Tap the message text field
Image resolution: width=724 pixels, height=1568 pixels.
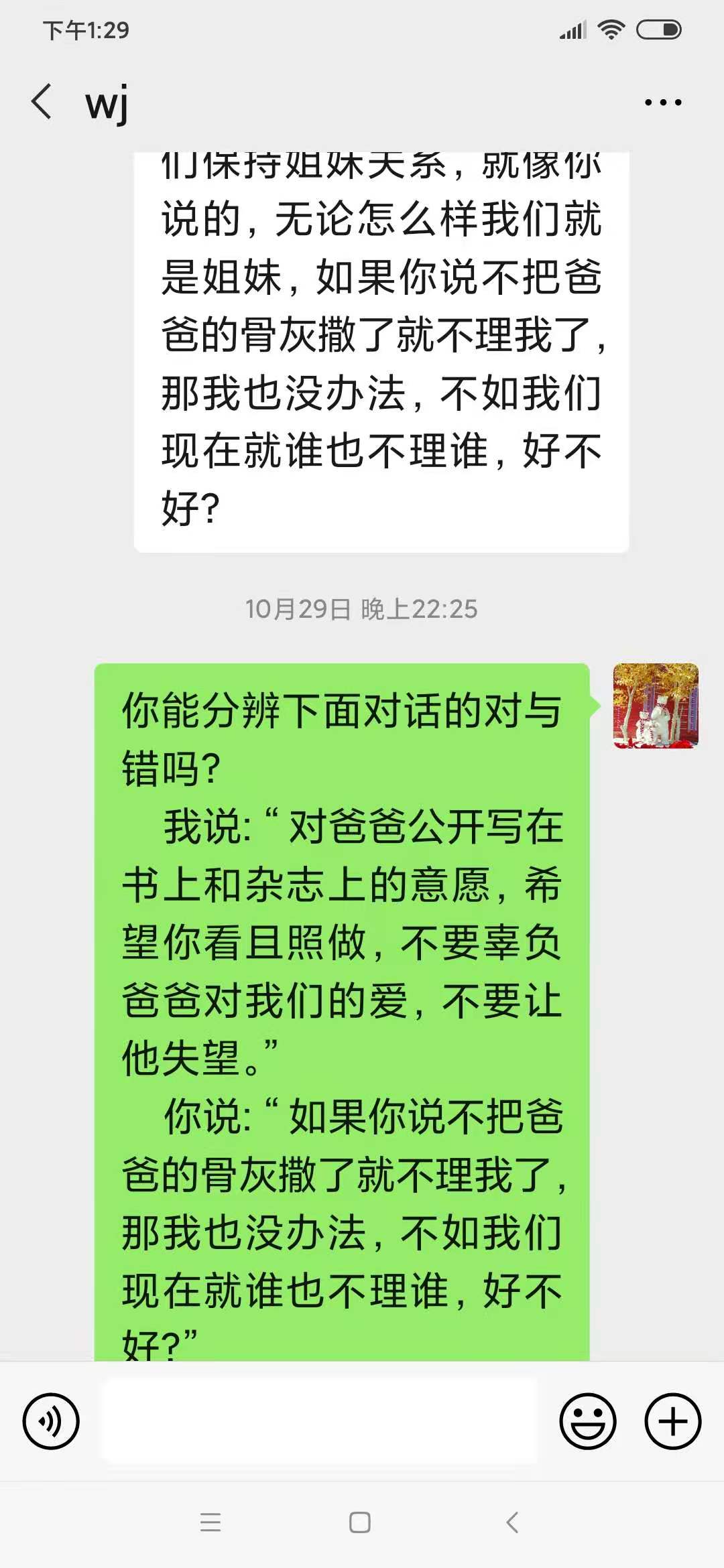tap(319, 1421)
